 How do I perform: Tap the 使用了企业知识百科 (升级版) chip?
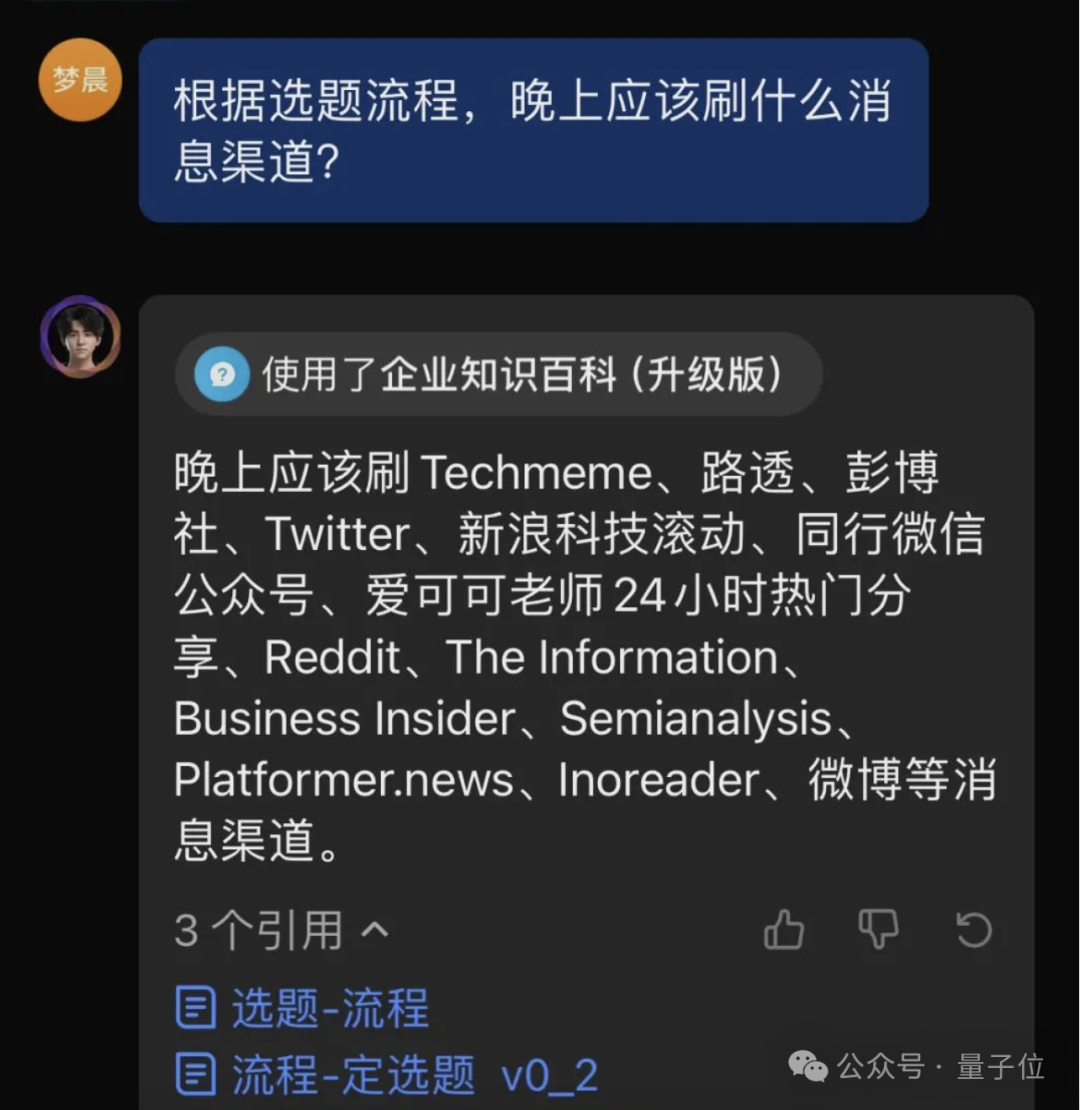click(498, 375)
